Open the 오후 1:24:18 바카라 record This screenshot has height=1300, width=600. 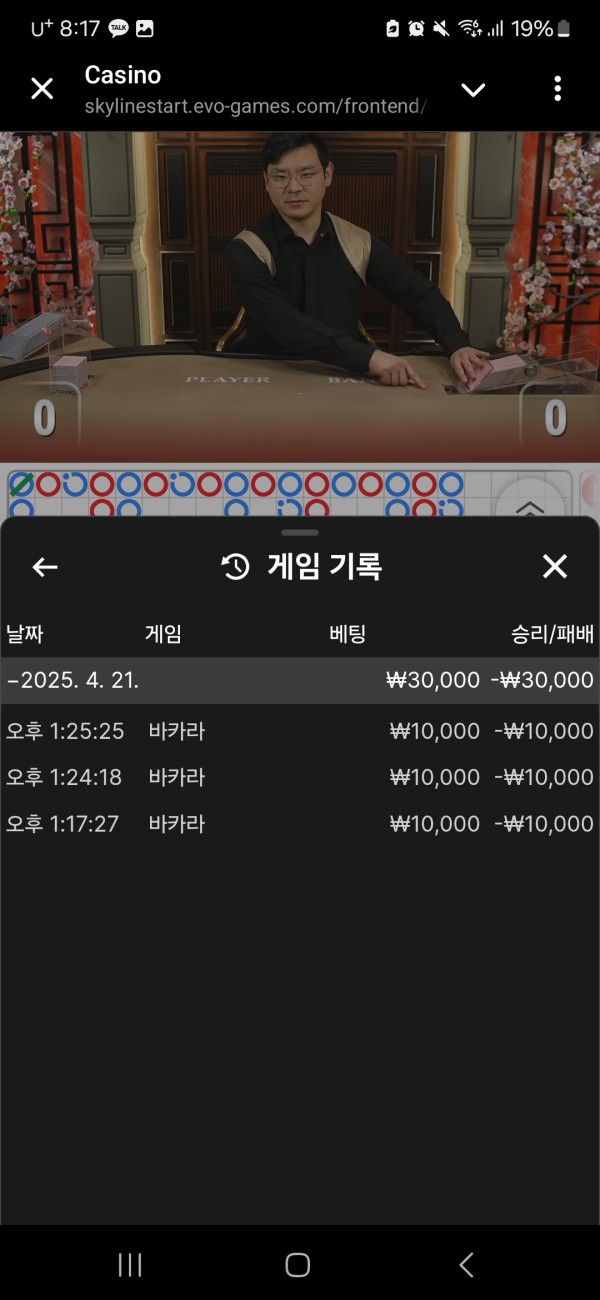tap(300, 777)
